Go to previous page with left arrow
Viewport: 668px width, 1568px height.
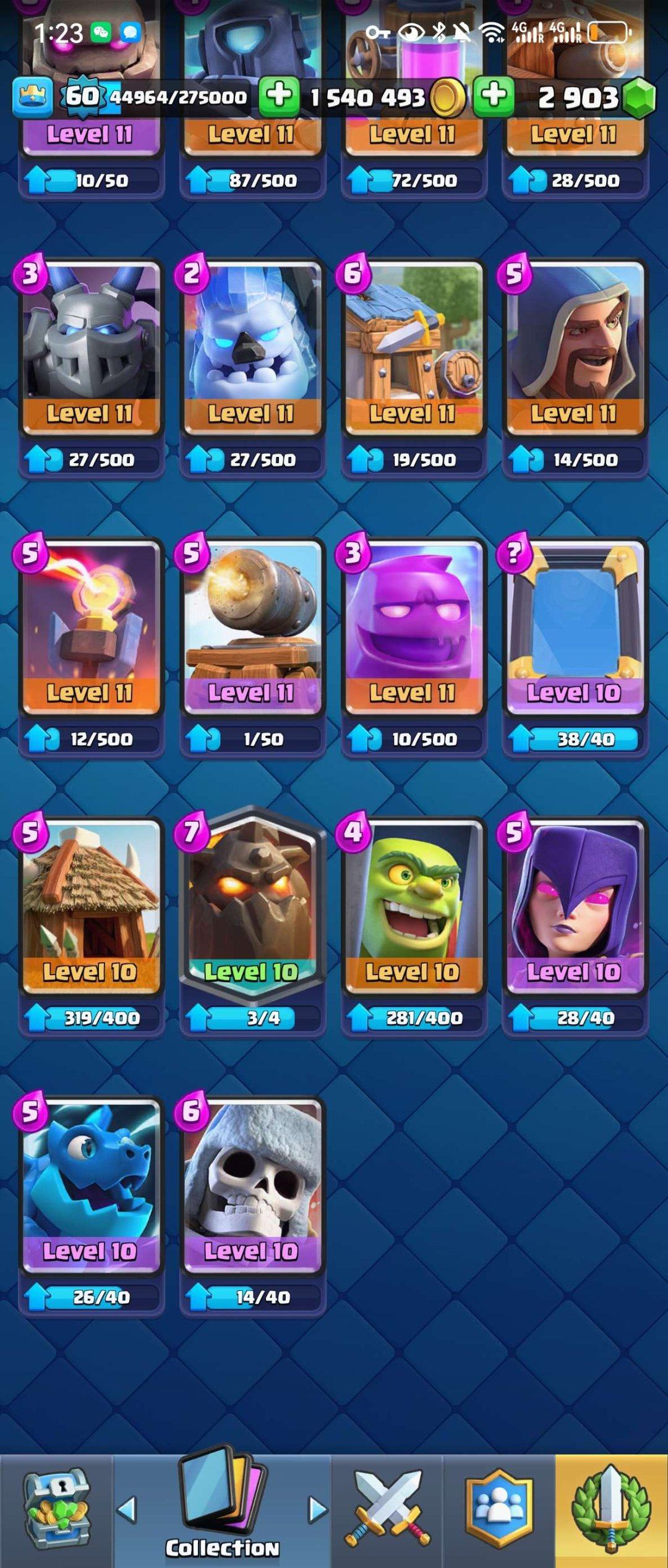pos(127,1509)
